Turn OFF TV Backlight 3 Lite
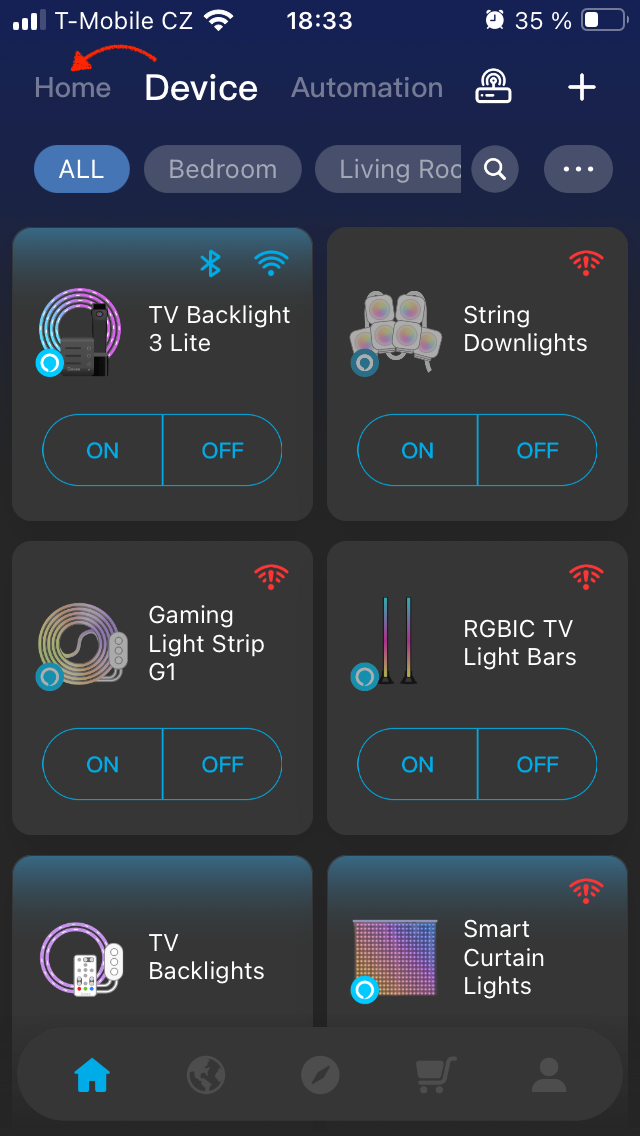Screen dimensions: 640x1136 click(222, 450)
